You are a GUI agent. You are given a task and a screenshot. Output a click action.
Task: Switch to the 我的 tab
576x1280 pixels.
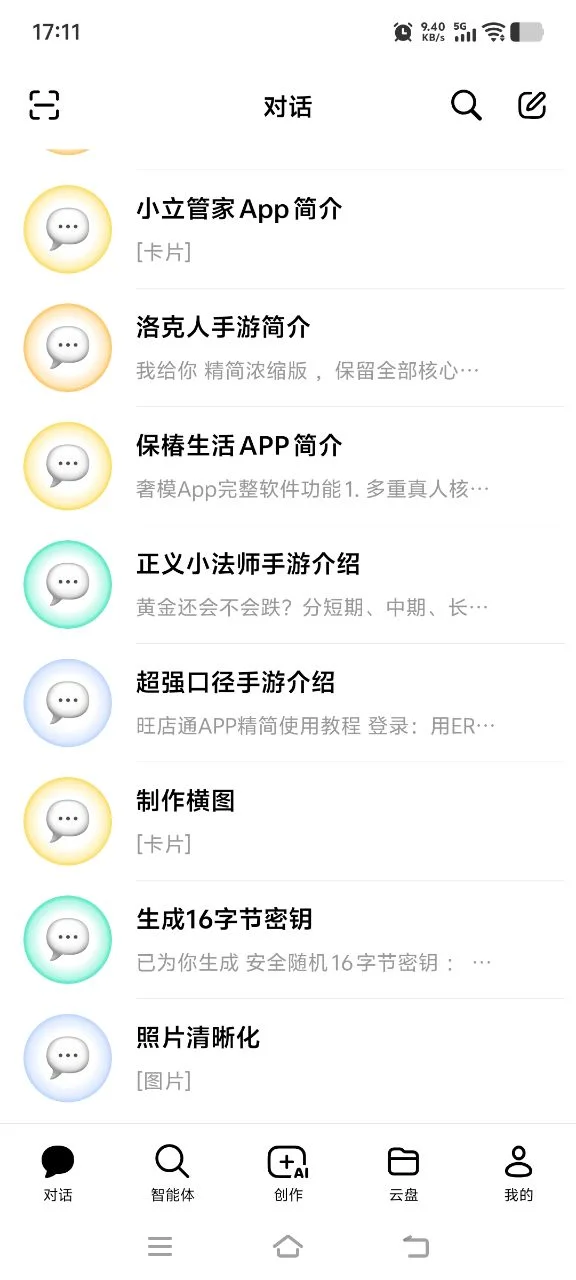[518, 1173]
